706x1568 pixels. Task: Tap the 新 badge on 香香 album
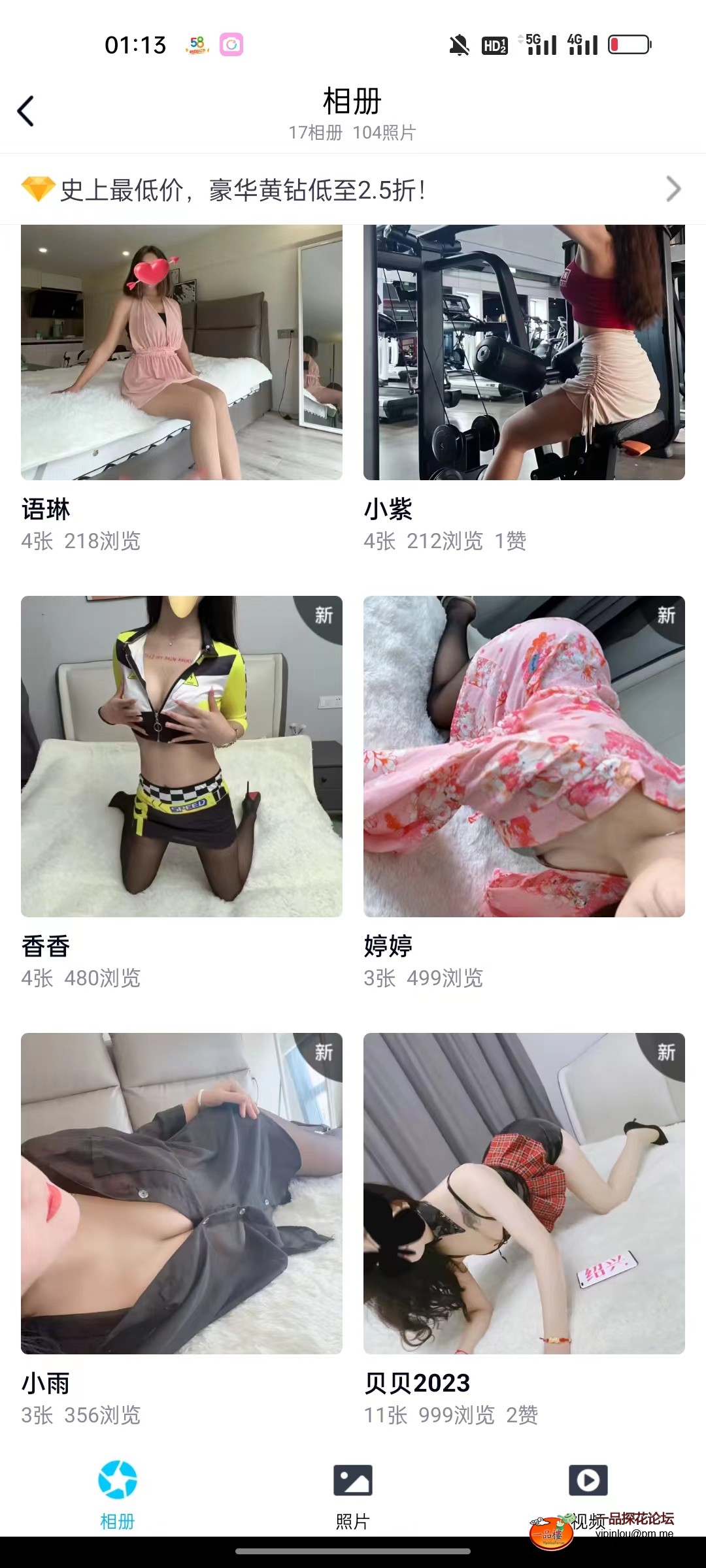coord(325,616)
